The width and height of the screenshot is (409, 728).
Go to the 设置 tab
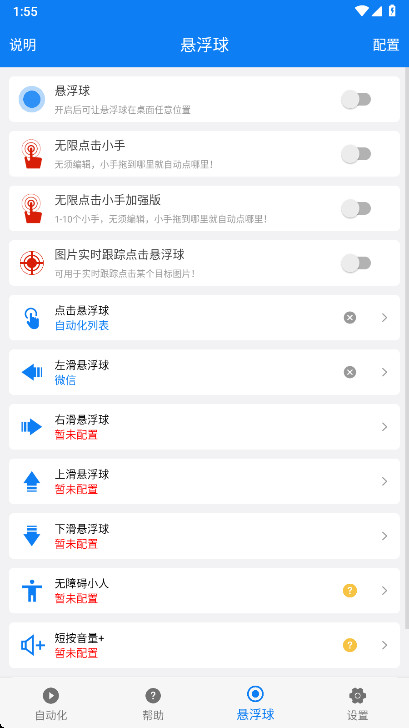[357, 703]
